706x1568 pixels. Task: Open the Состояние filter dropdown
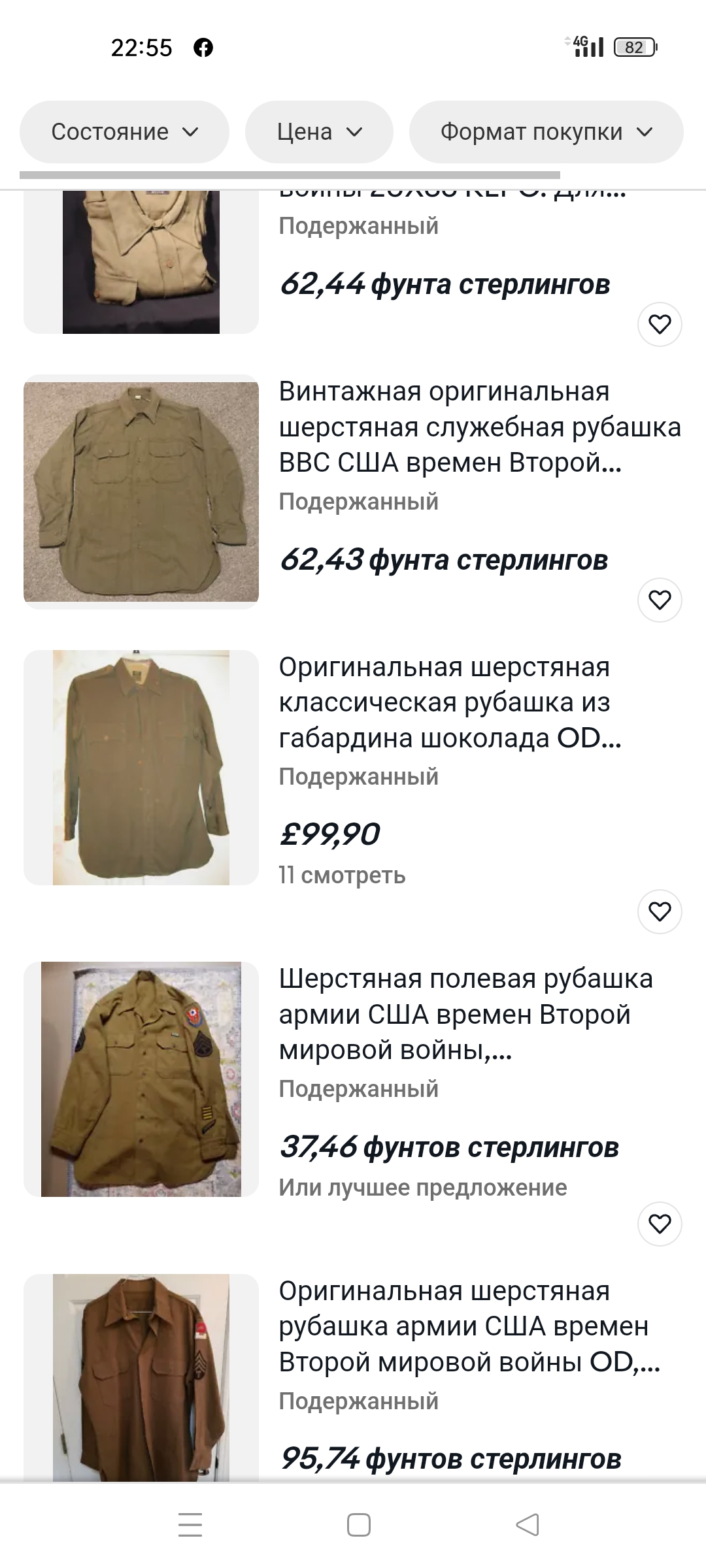(124, 132)
